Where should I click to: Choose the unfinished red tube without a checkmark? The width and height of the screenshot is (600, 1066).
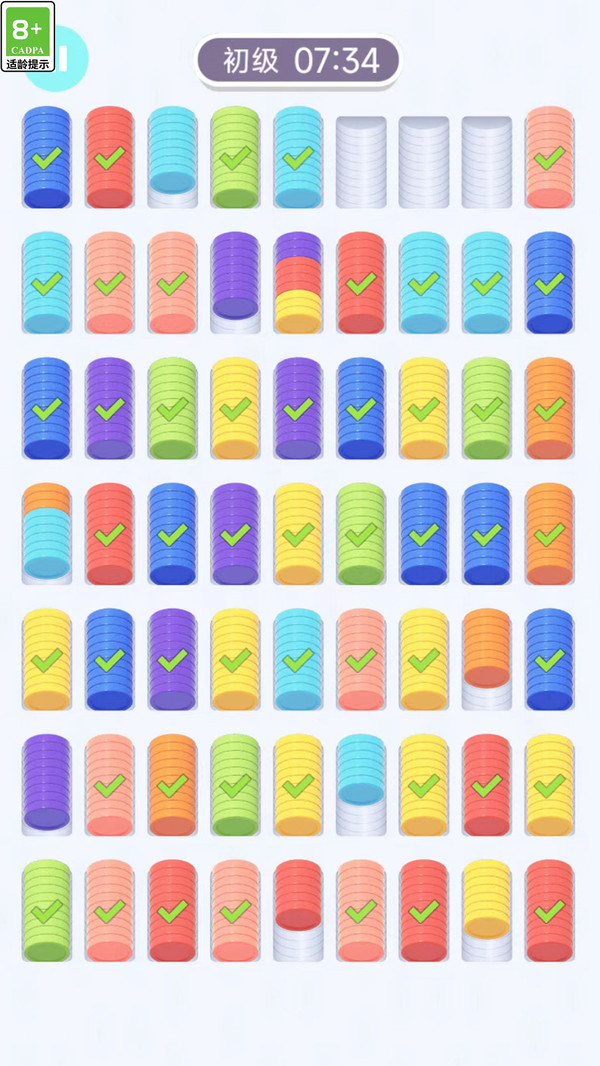coord(297,909)
